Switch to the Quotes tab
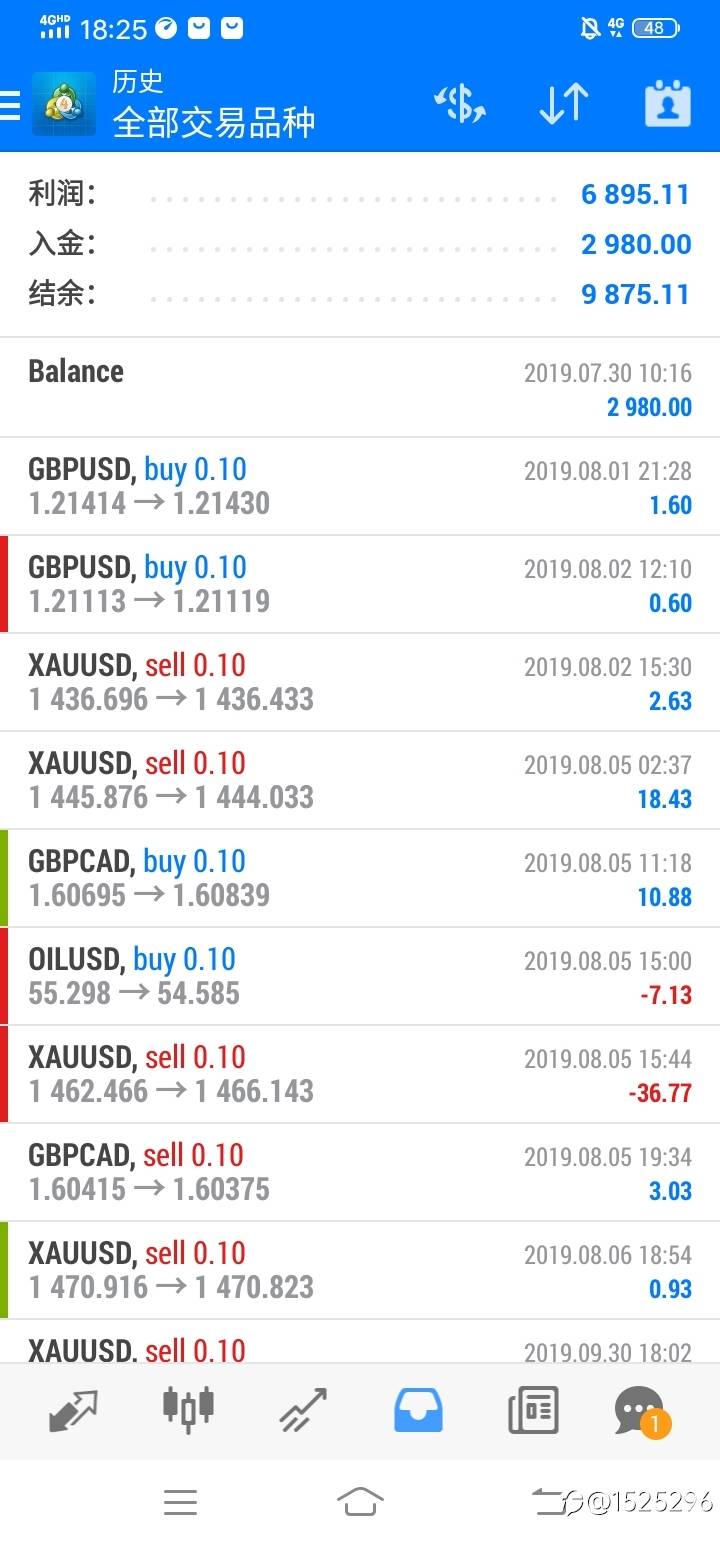720x1544 pixels. click(x=74, y=1410)
